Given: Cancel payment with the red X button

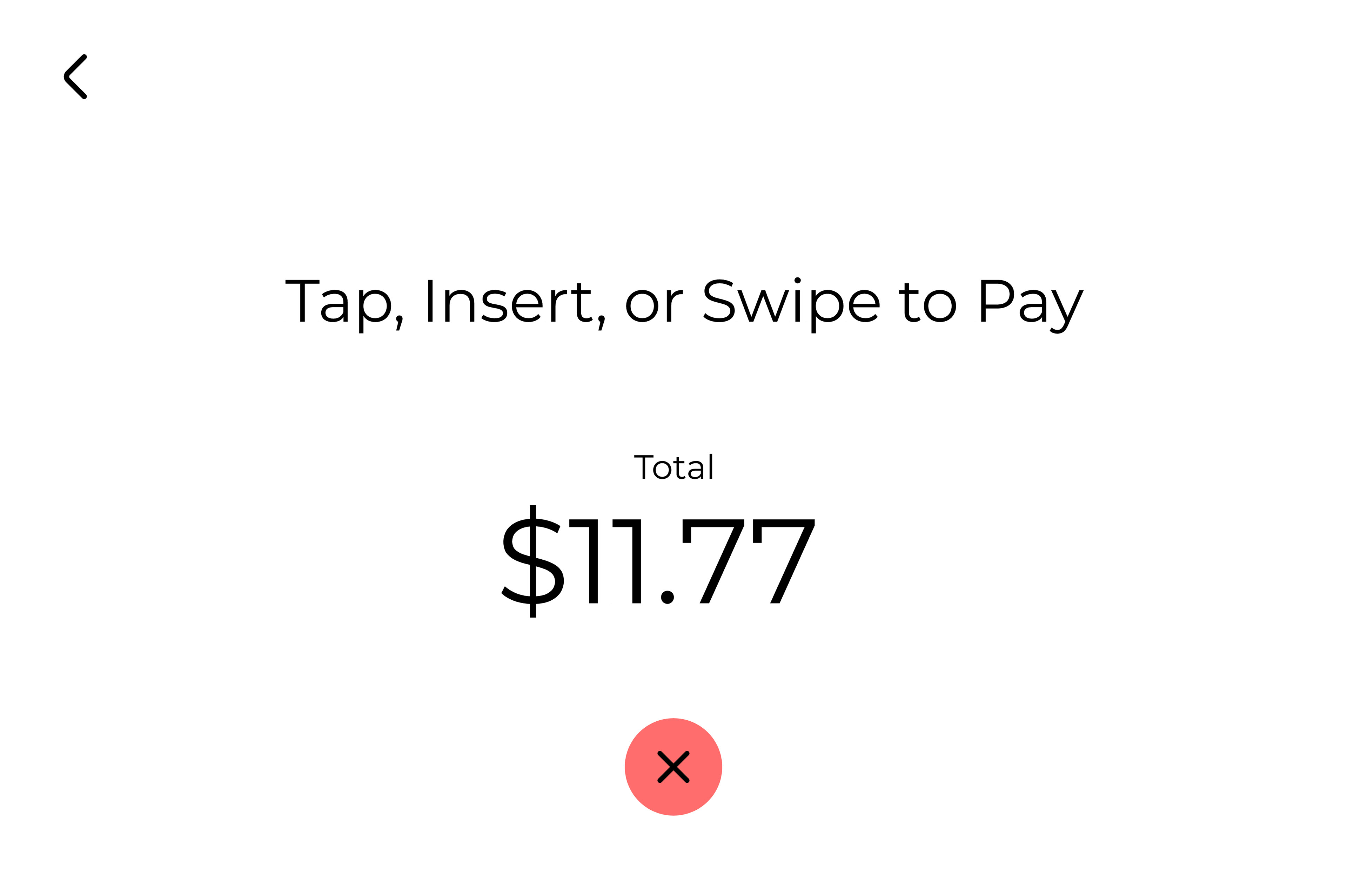Looking at the screenshot, I should coord(673,767).
